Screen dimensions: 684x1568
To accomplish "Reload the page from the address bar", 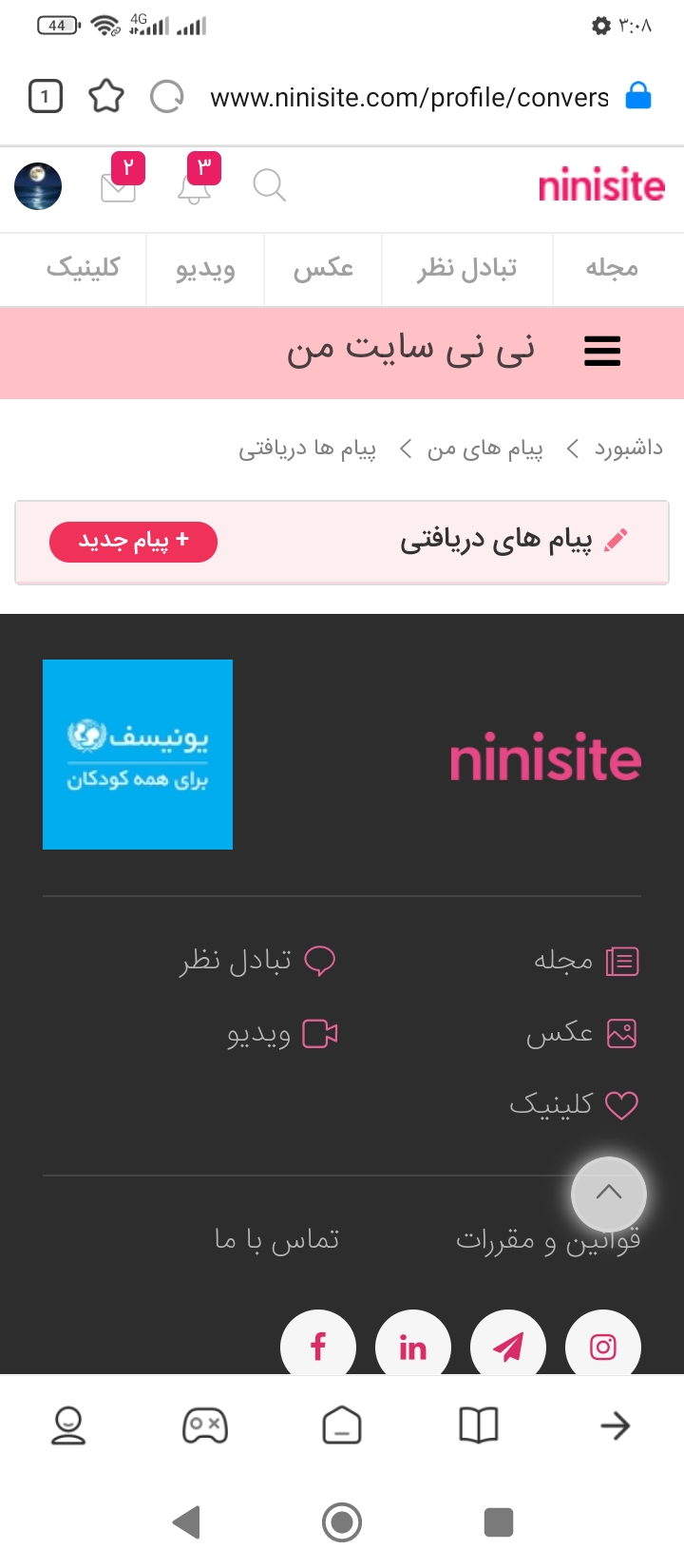I will pyautogui.click(x=167, y=96).
